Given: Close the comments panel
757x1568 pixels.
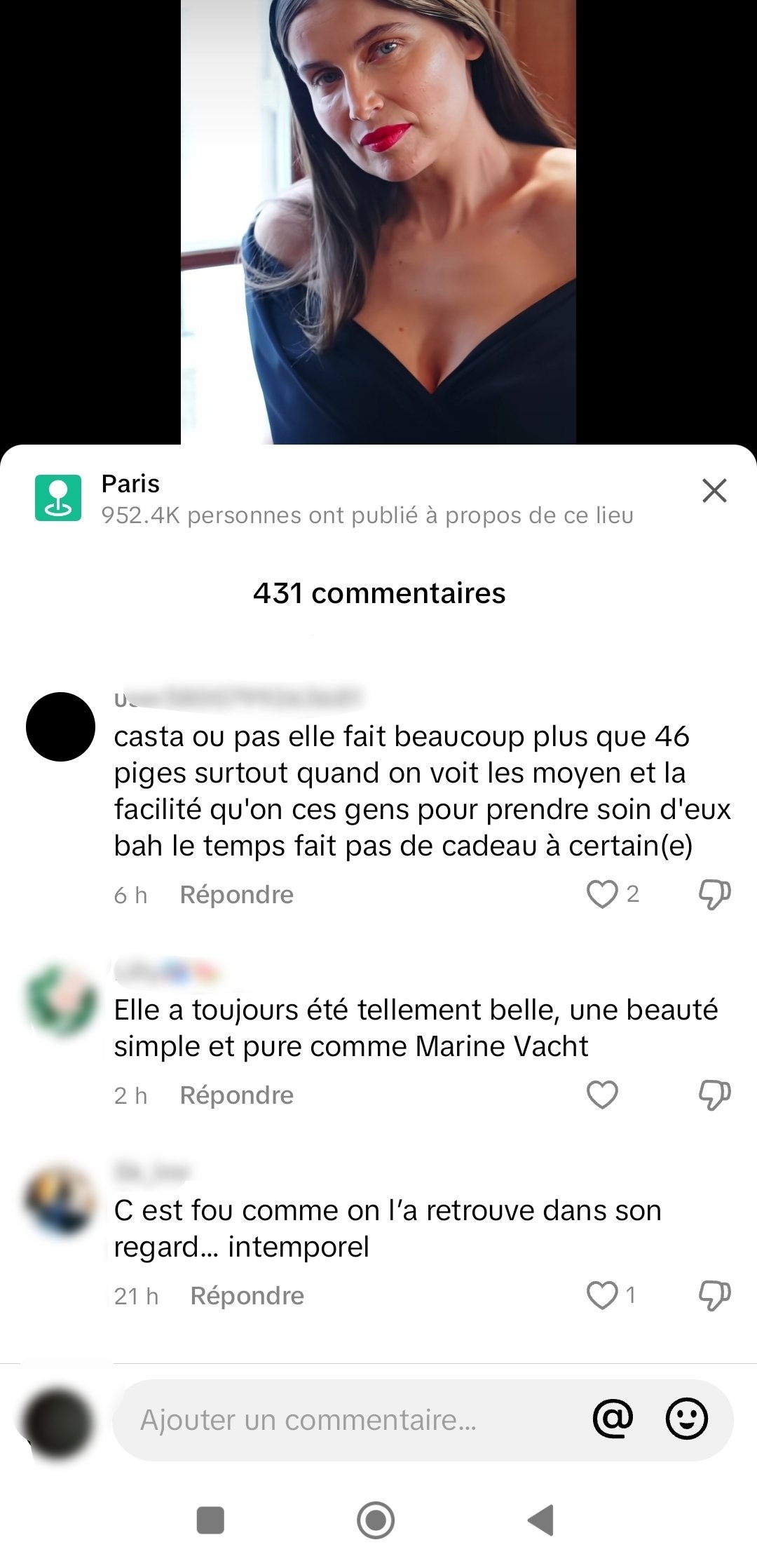Looking at the screenshot, I should [714, 490].
